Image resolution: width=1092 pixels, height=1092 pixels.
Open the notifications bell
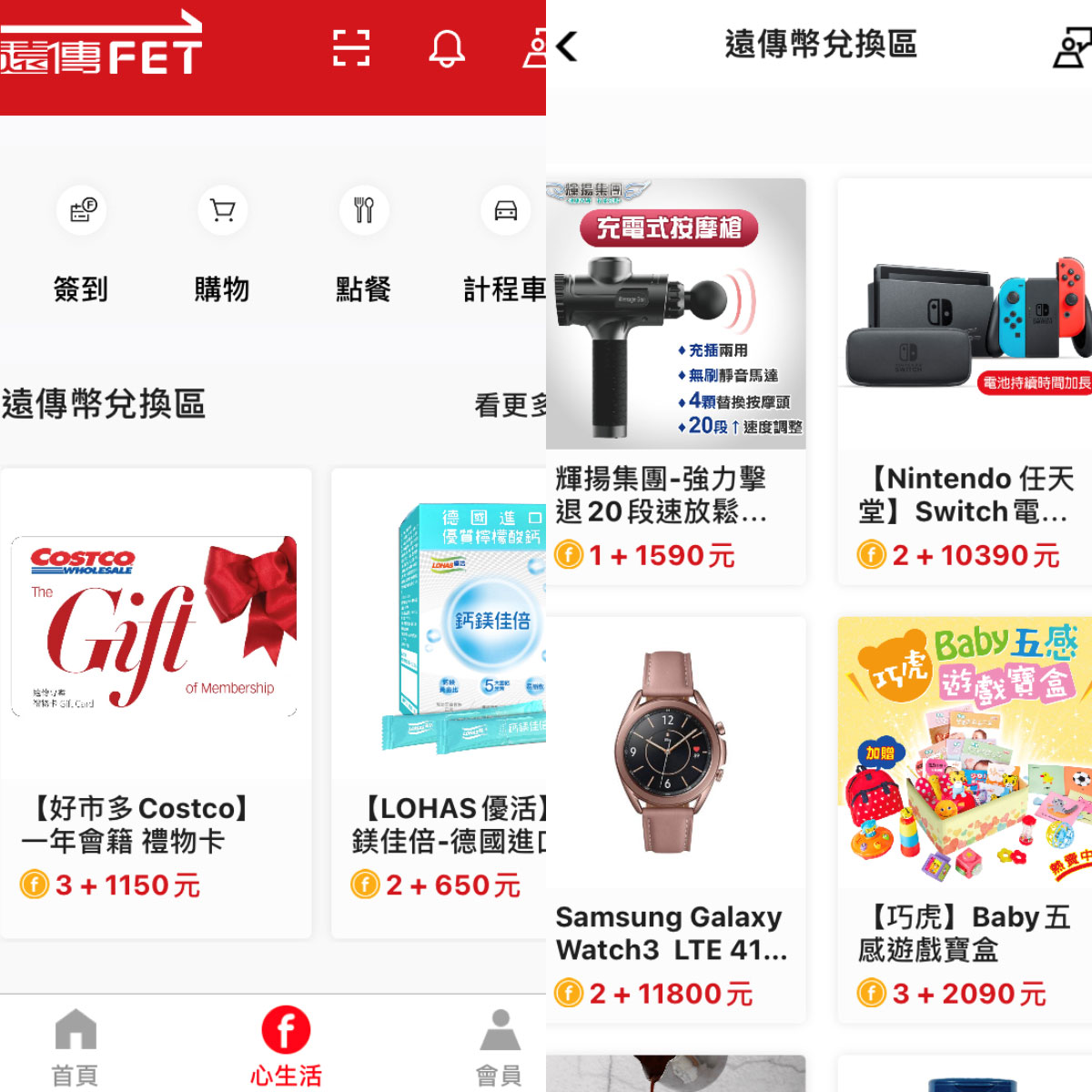(x=447, y=48)
